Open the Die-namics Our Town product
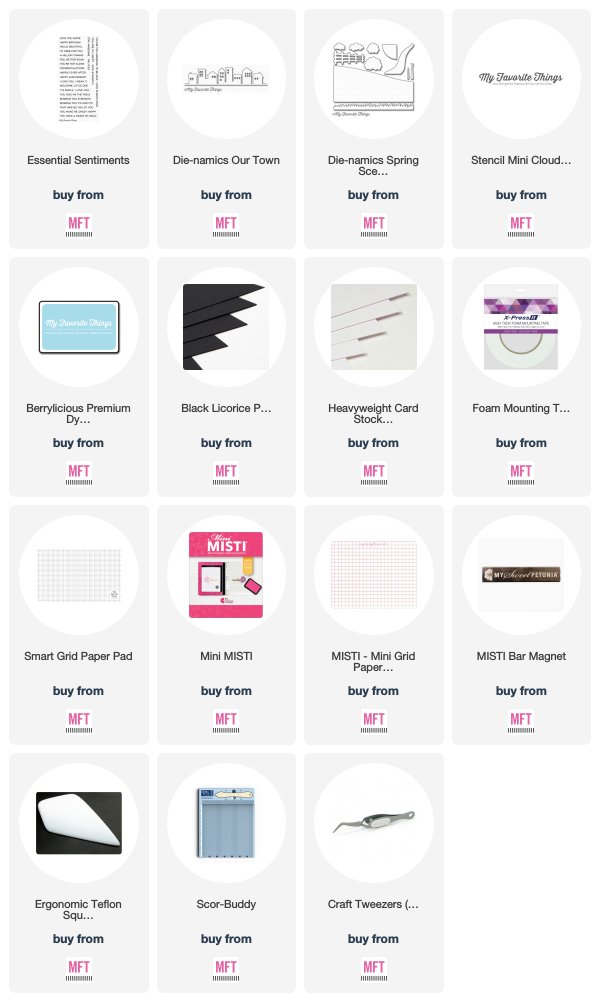This screenshot has height=1002, width=600. point(226,129)
